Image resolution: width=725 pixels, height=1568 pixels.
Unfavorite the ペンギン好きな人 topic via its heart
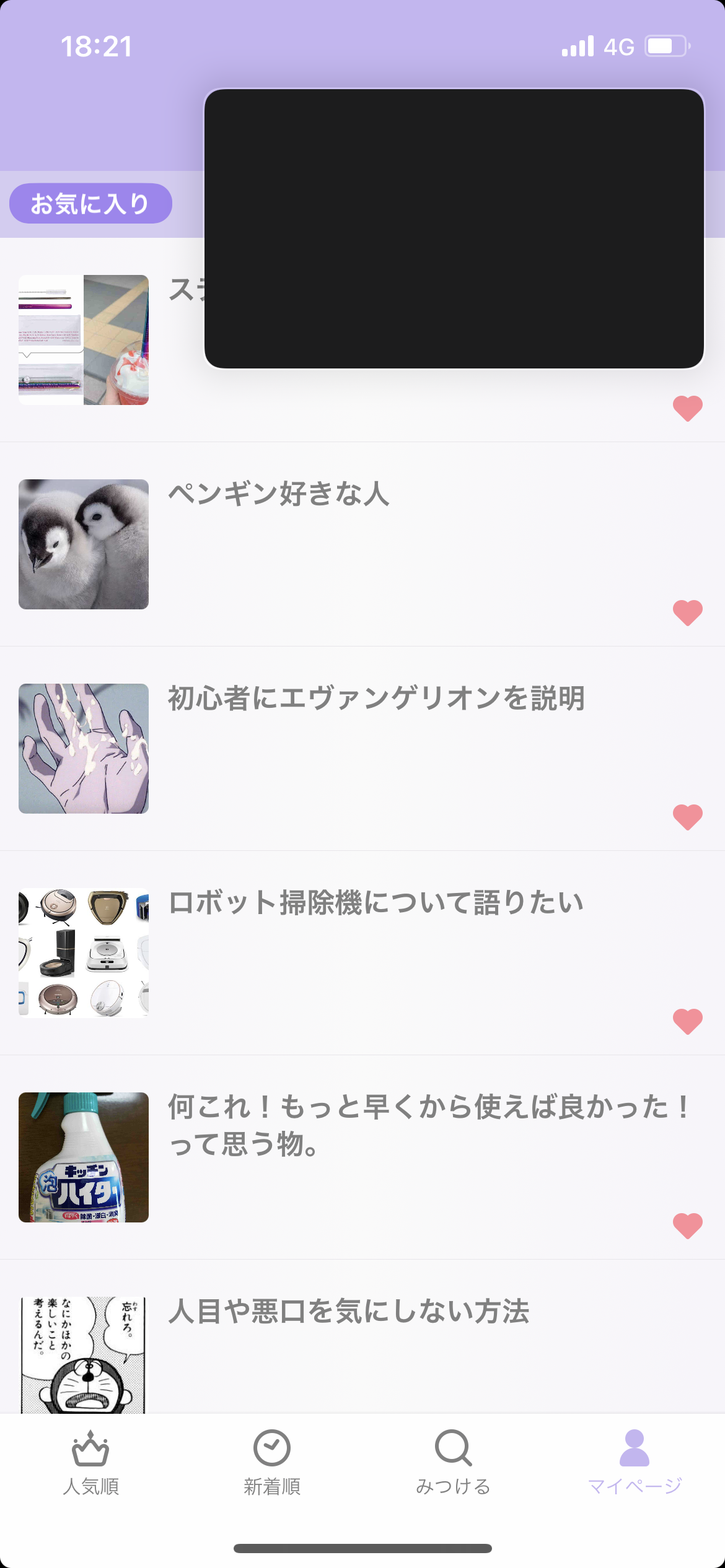coord(688,613)
